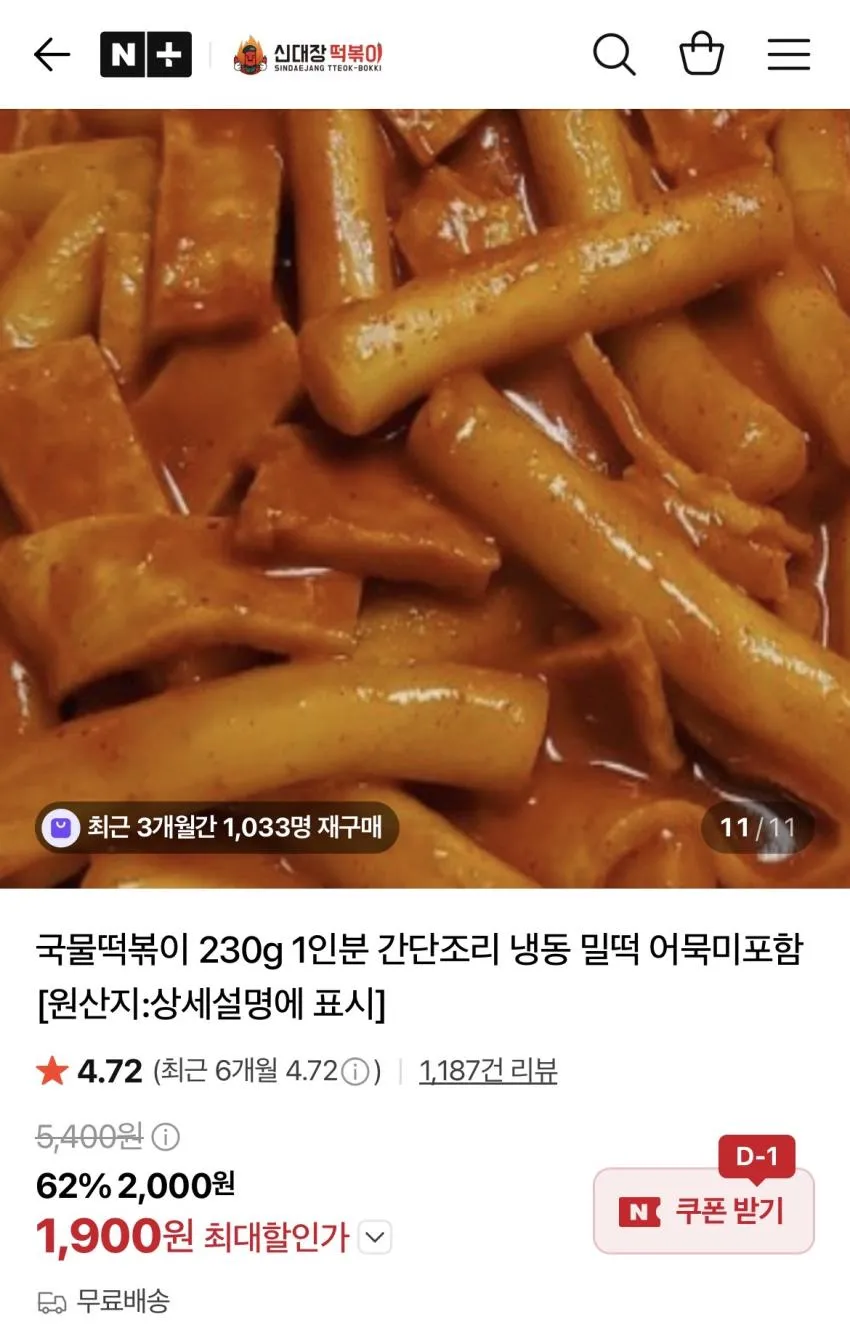
Task: Open the Sindaejang Tteokbokki store page
Action: coord(309,55)
